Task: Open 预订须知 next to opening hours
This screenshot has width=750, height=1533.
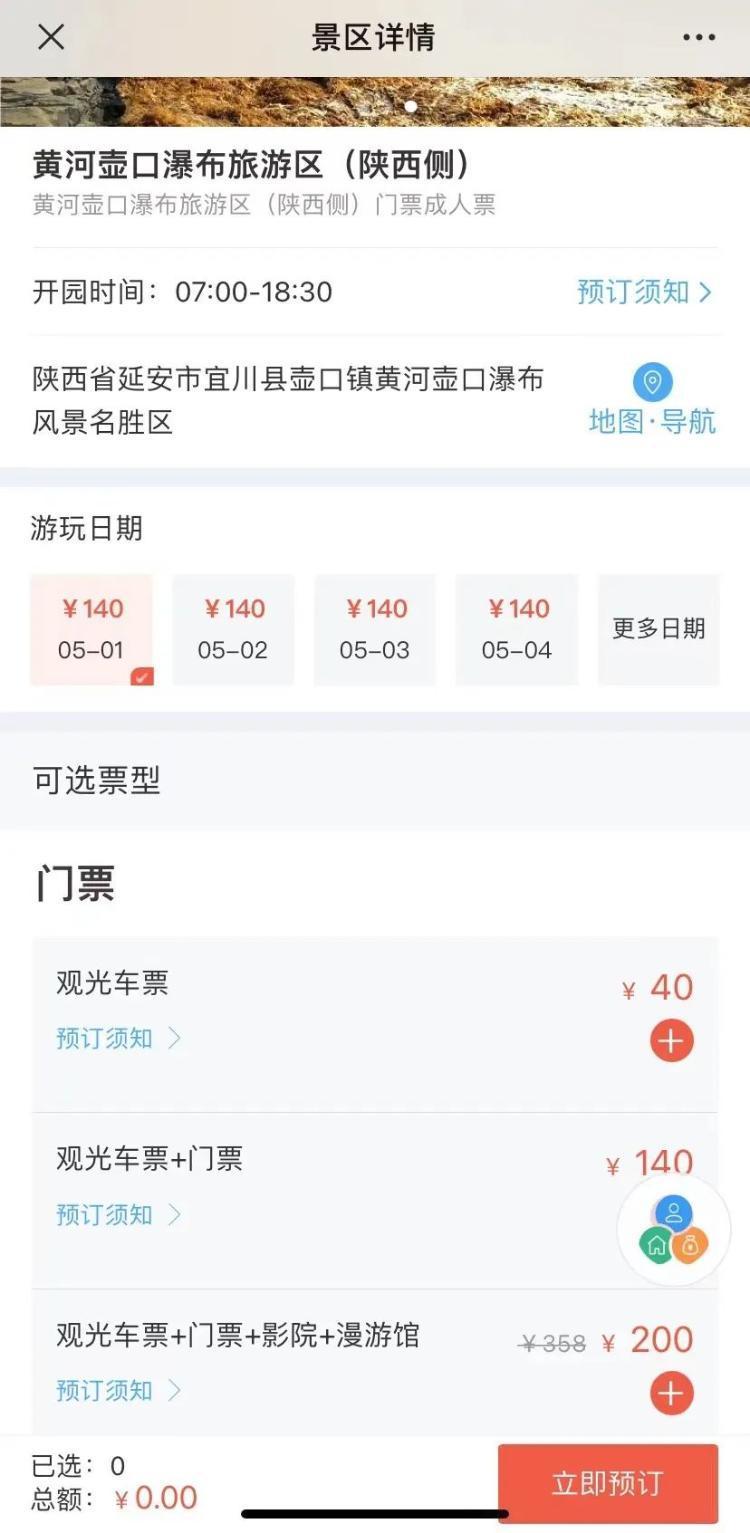Action: [x=644, y=292]
